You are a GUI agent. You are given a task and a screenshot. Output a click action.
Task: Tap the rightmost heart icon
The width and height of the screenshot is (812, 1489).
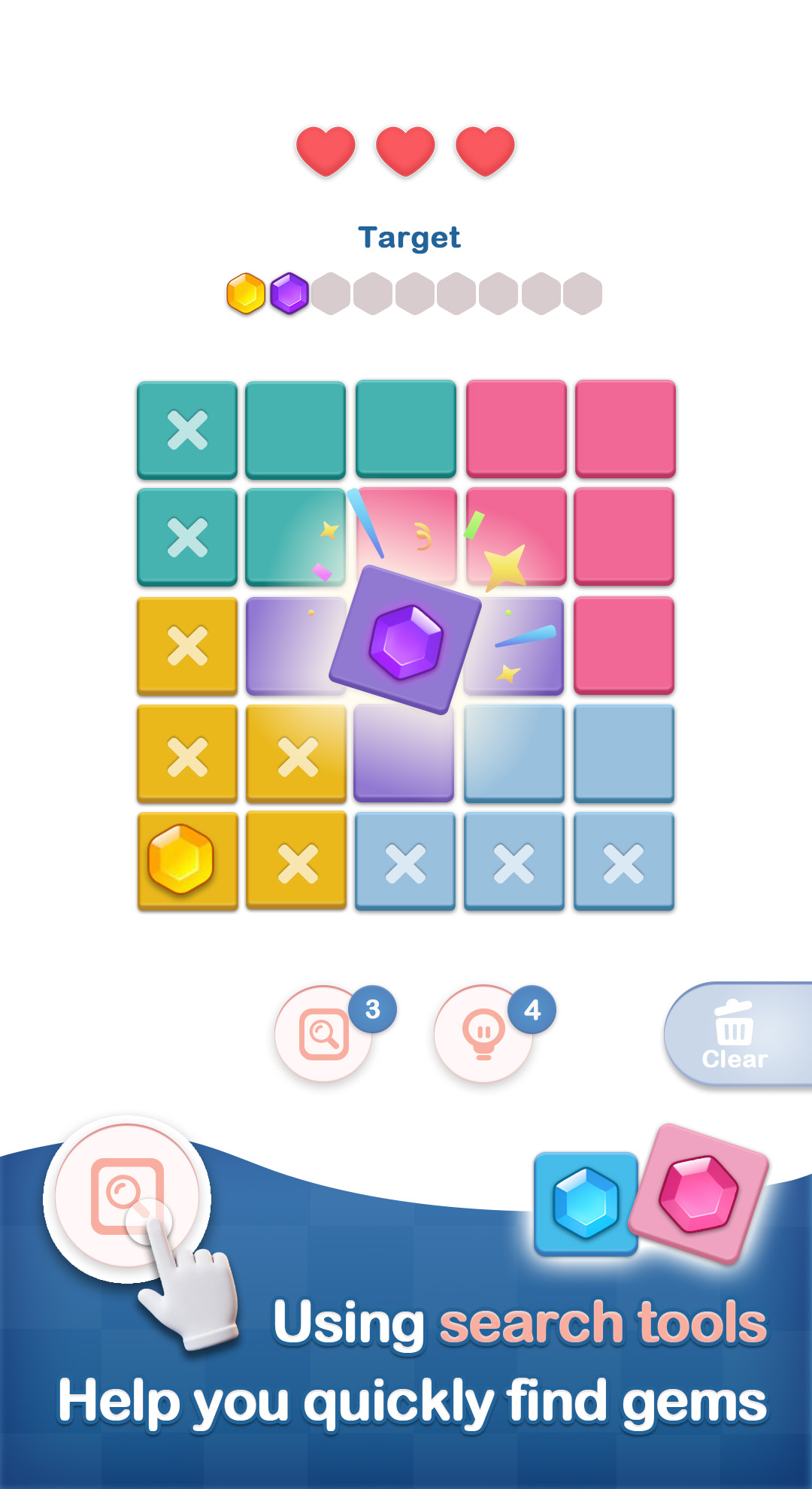[485, 152]
